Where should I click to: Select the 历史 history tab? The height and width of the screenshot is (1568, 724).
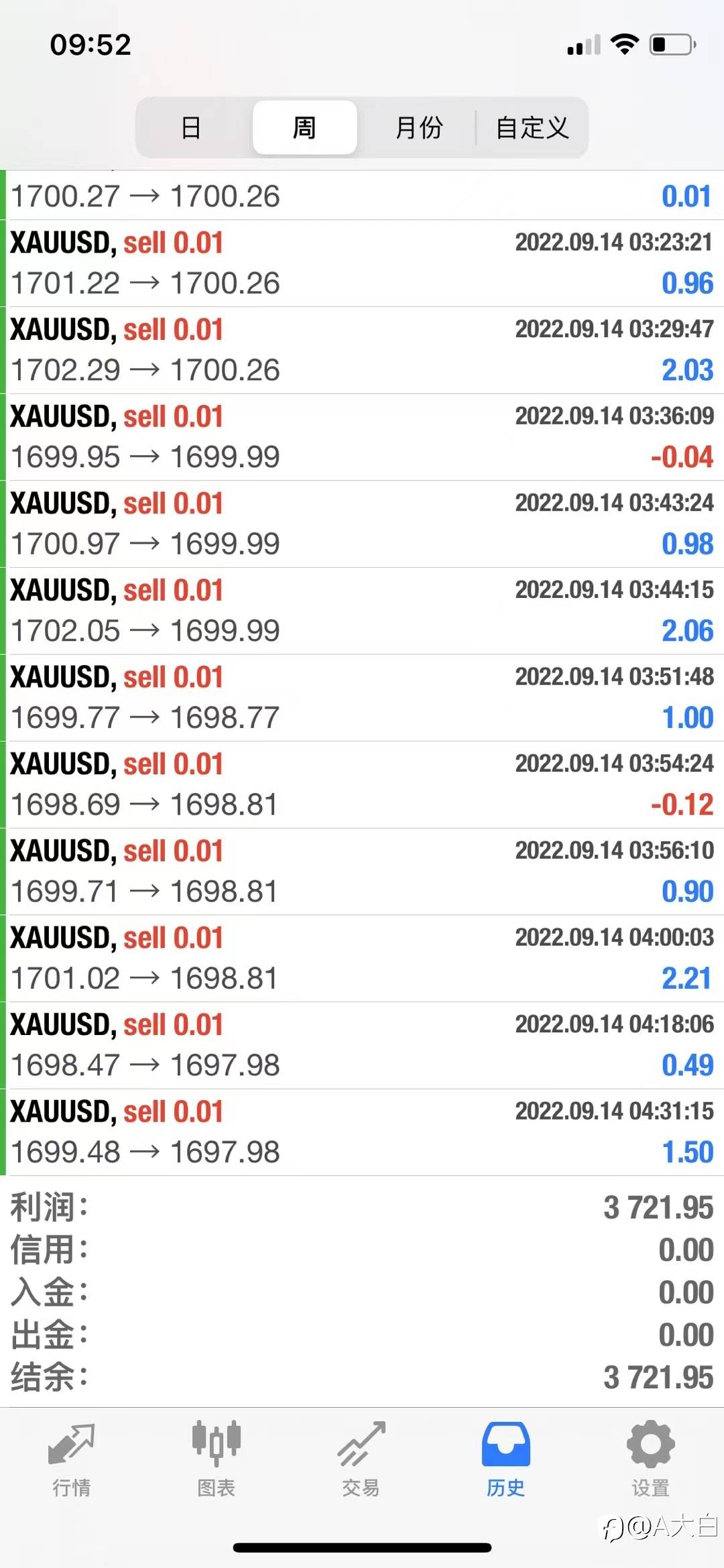[505, 1459]
